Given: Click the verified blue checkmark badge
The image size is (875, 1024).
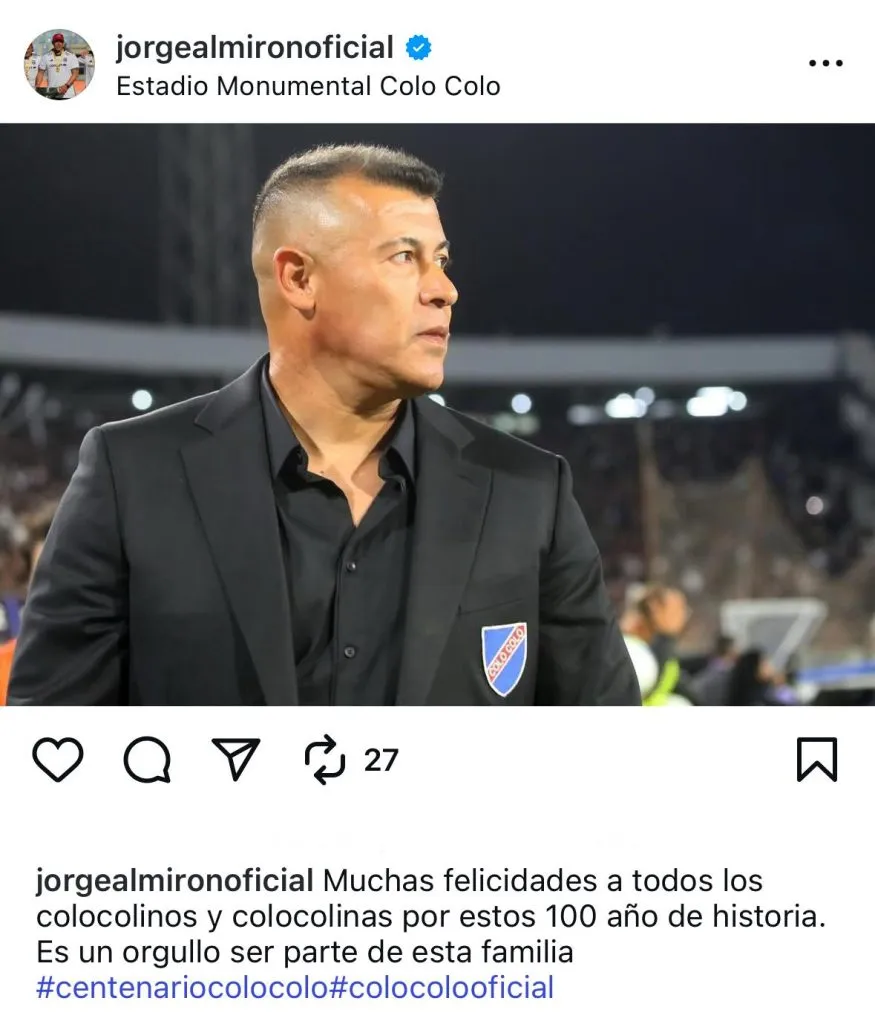Looking at the screenshot, I should click(x=417, y=44).
